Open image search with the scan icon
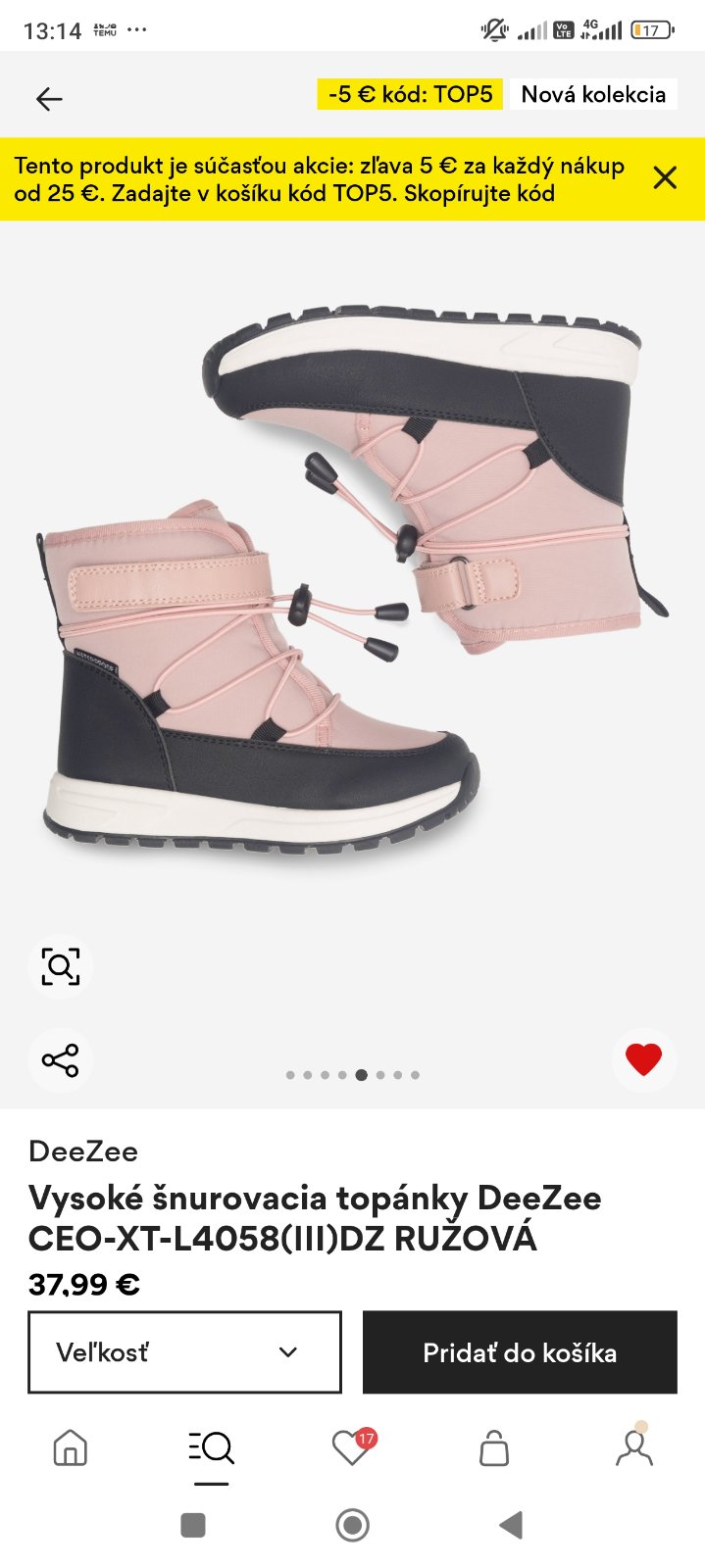This screenshot has height=1568, width=705. (61, 967)
